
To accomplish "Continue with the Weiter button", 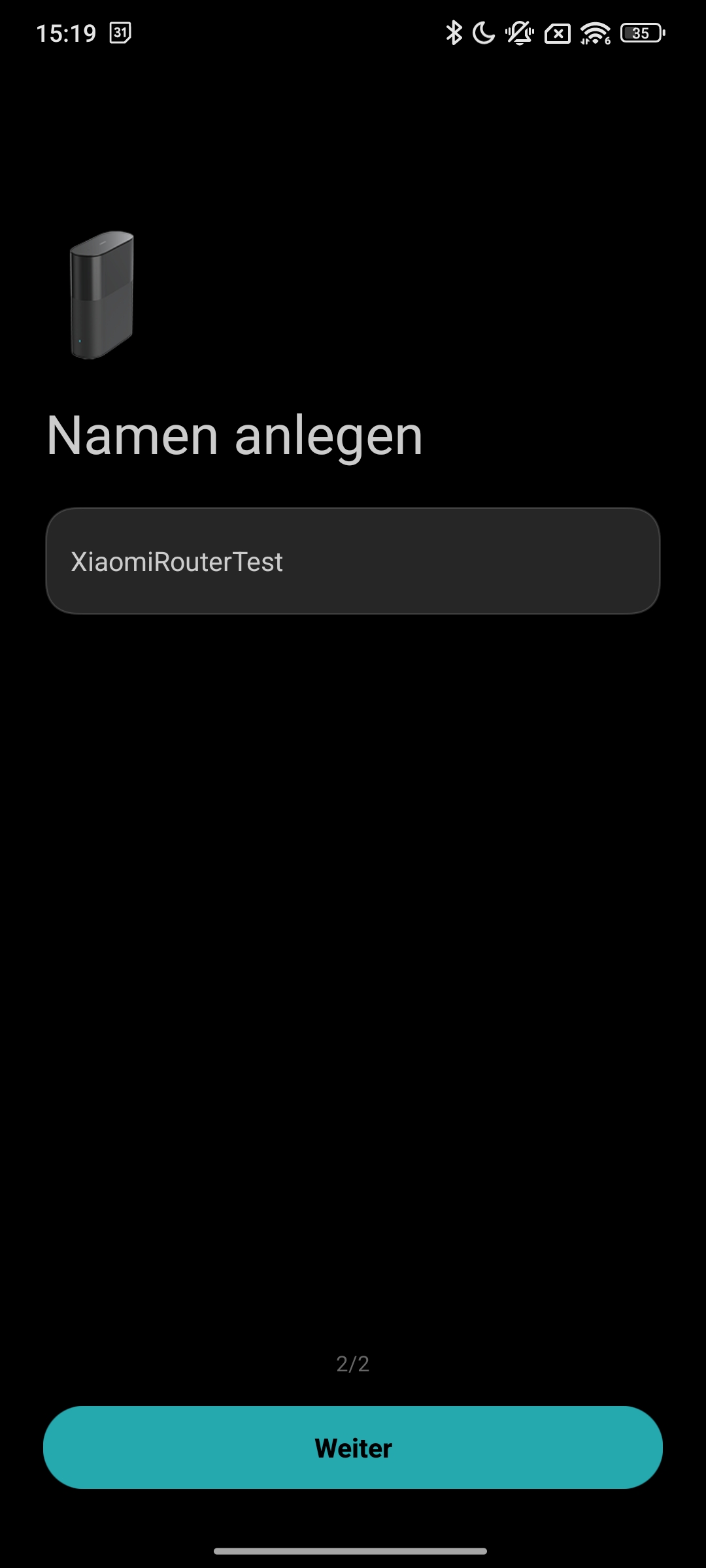I will 353,1447.
